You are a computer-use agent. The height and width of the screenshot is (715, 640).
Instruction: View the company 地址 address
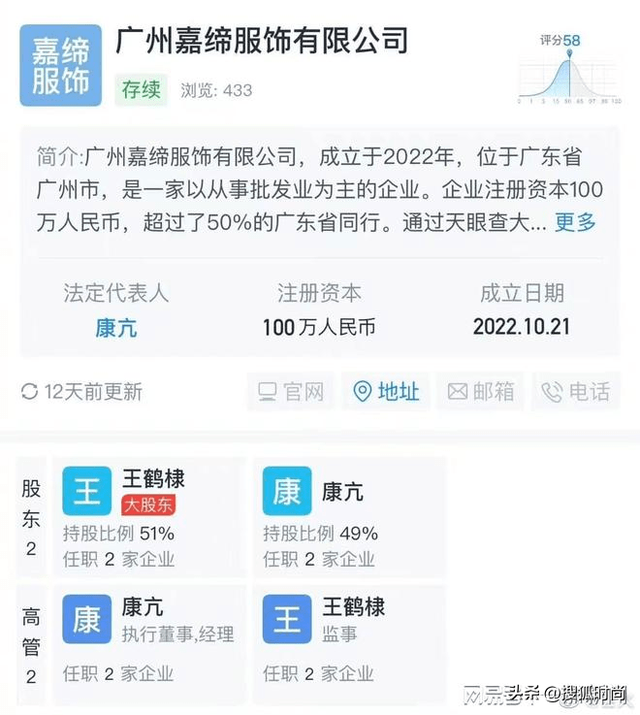coord(386,391)
